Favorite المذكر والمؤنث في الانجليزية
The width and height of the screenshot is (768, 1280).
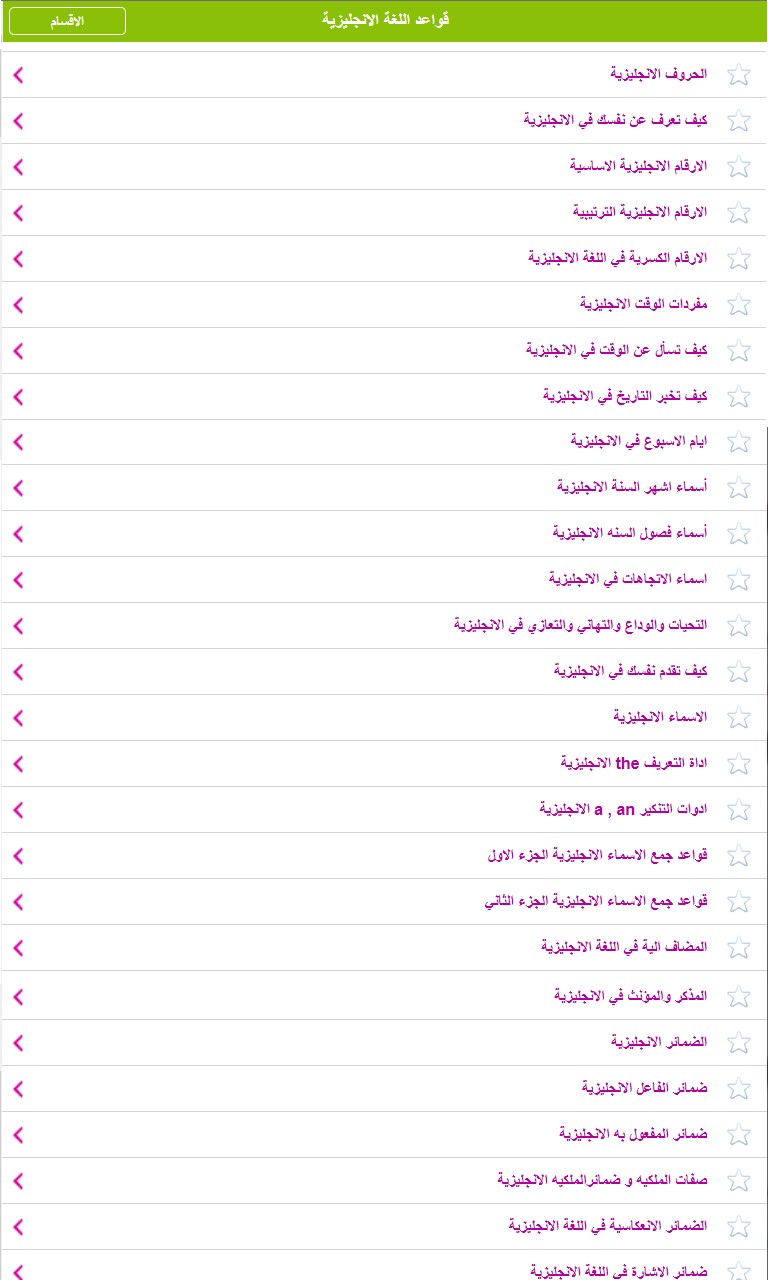tap(738, 997)
